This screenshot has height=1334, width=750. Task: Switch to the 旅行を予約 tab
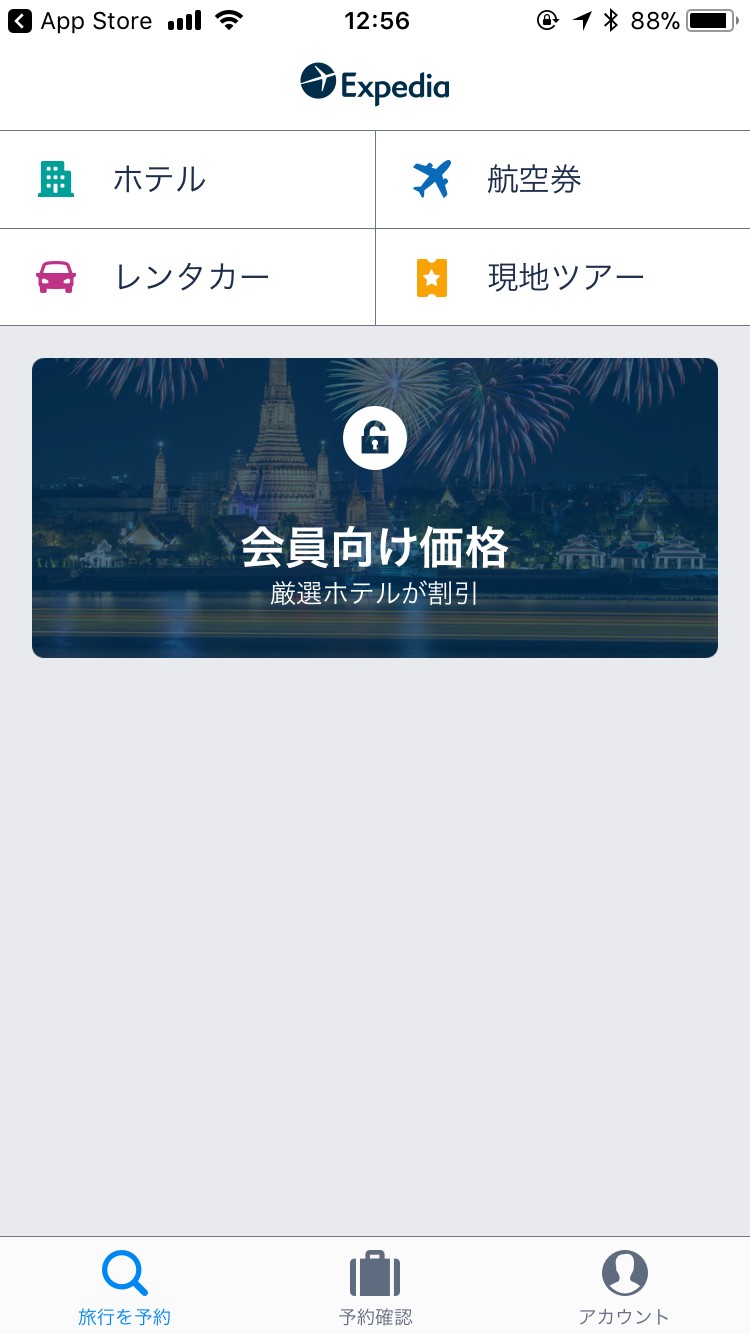pyautogui.click(x=125, y=1287)
